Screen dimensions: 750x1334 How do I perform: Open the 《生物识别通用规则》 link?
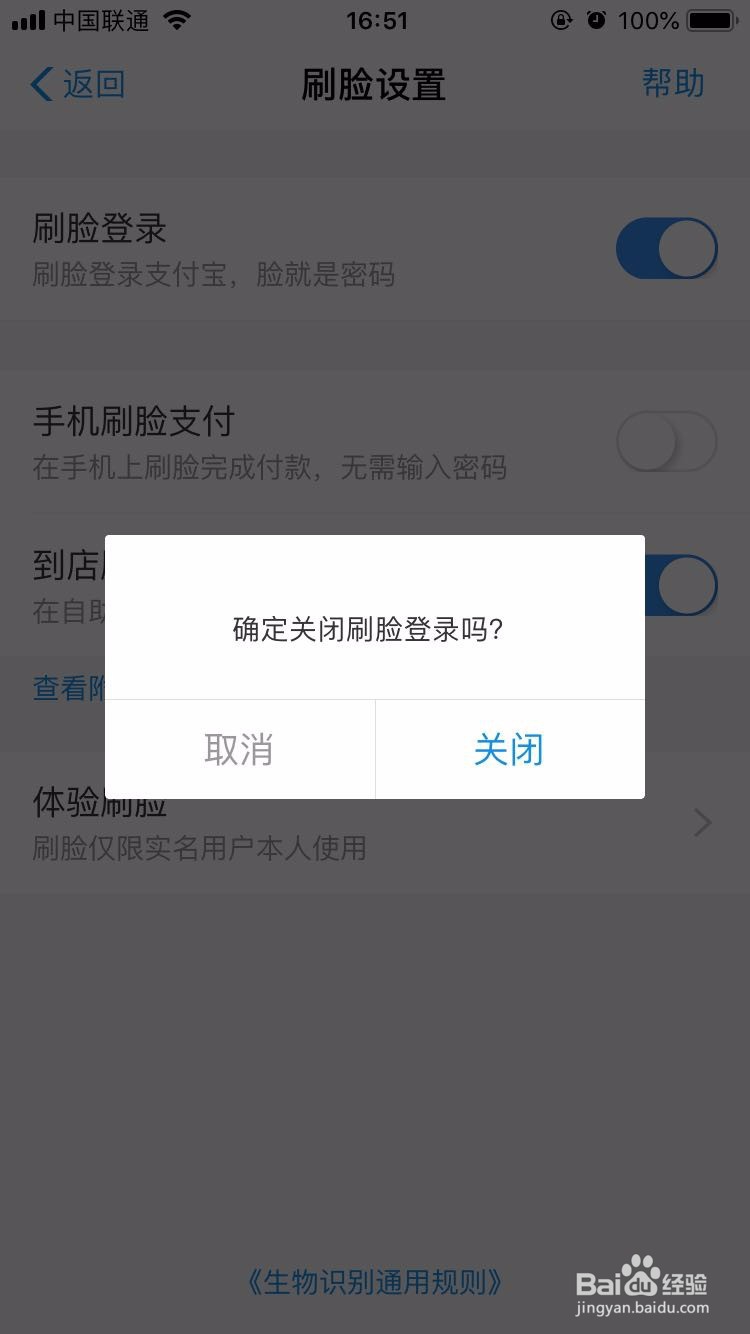[375, 1280]
